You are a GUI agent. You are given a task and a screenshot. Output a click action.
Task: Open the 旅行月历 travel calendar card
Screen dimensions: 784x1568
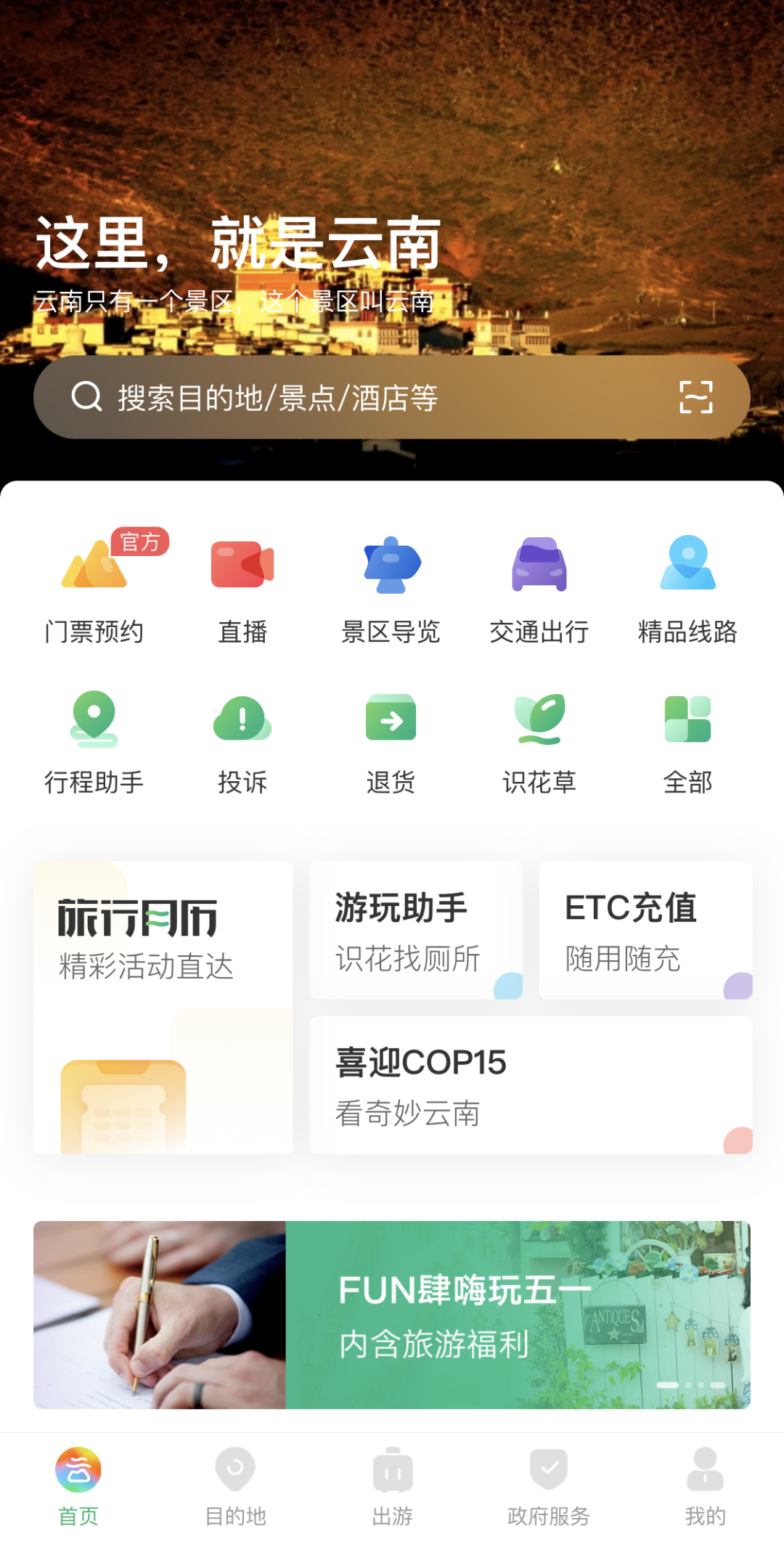[x=163, y=1007]
